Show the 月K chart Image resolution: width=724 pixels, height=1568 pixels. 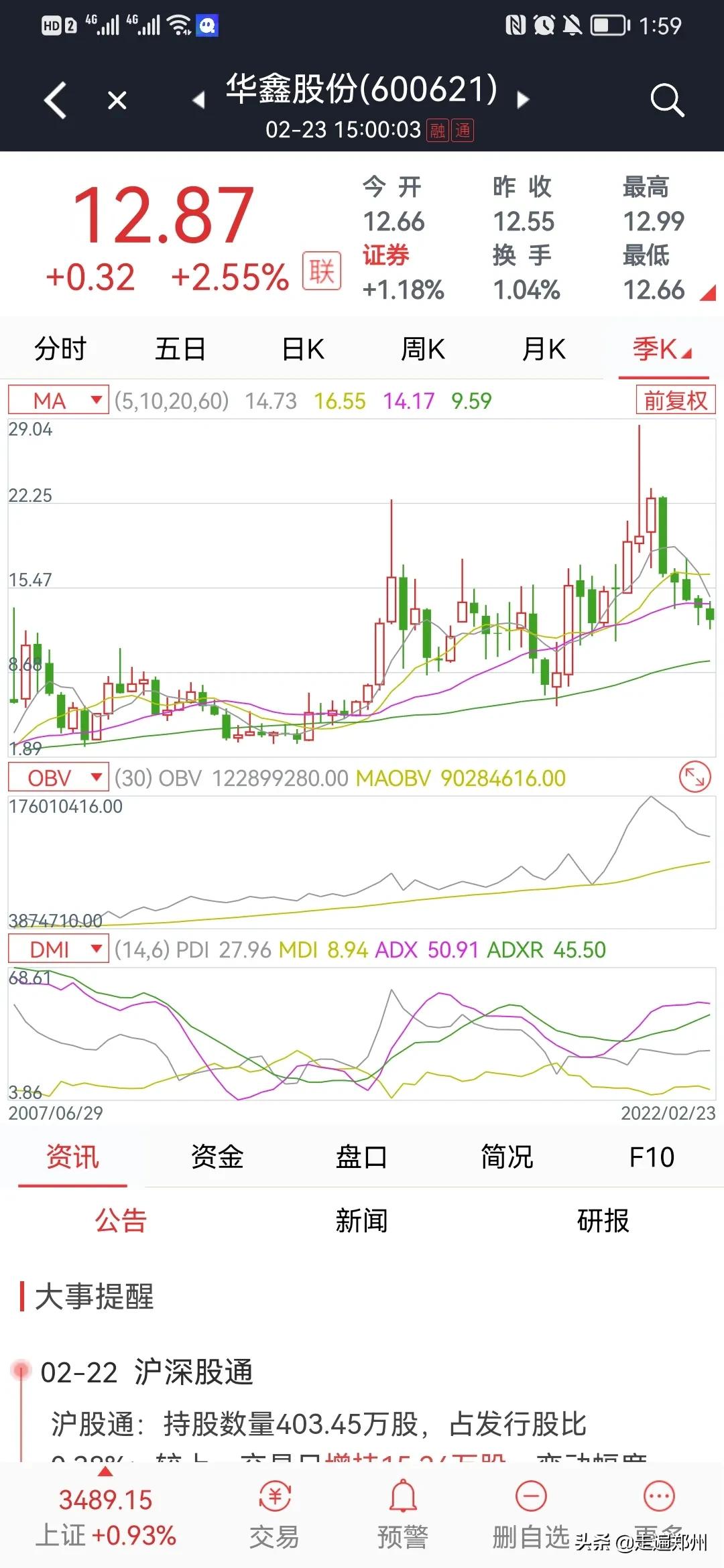(544, 349)
